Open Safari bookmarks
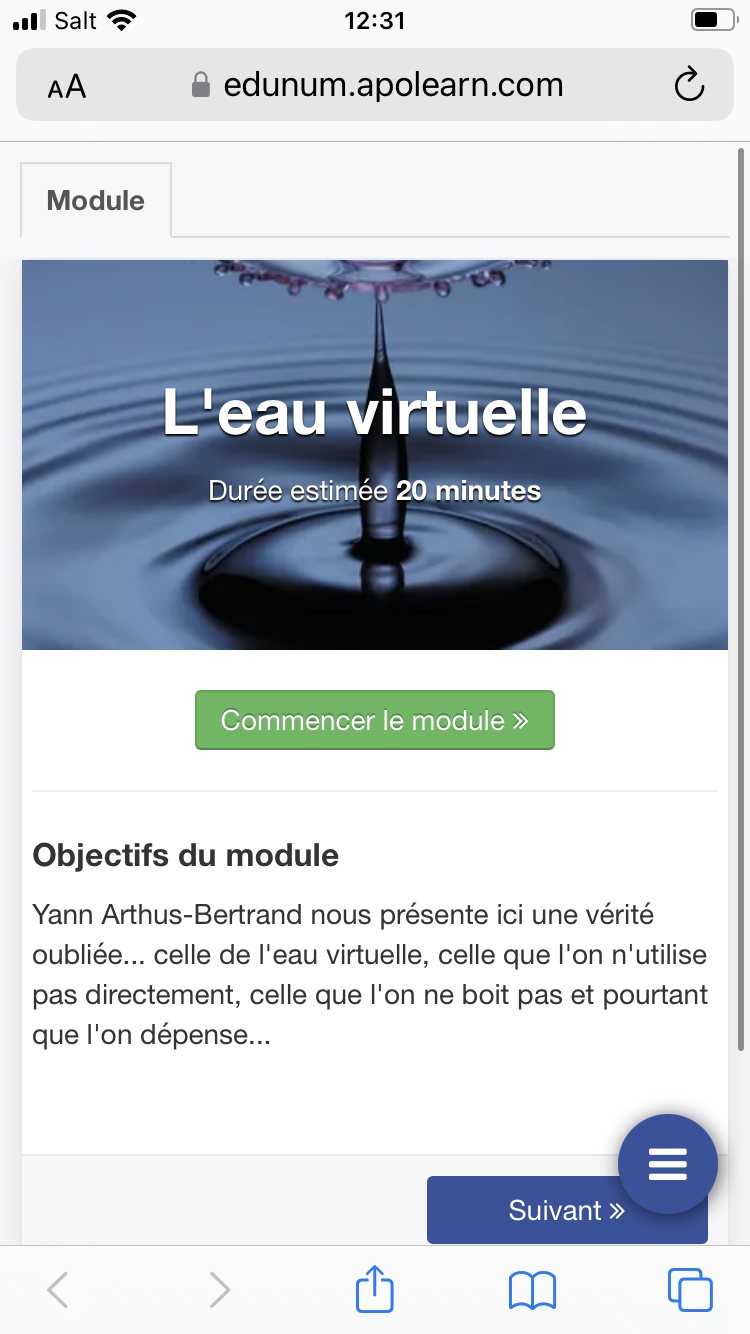Image resolution: width=750 pixels, height=1334 pixels. click(x=532, y=1290)
